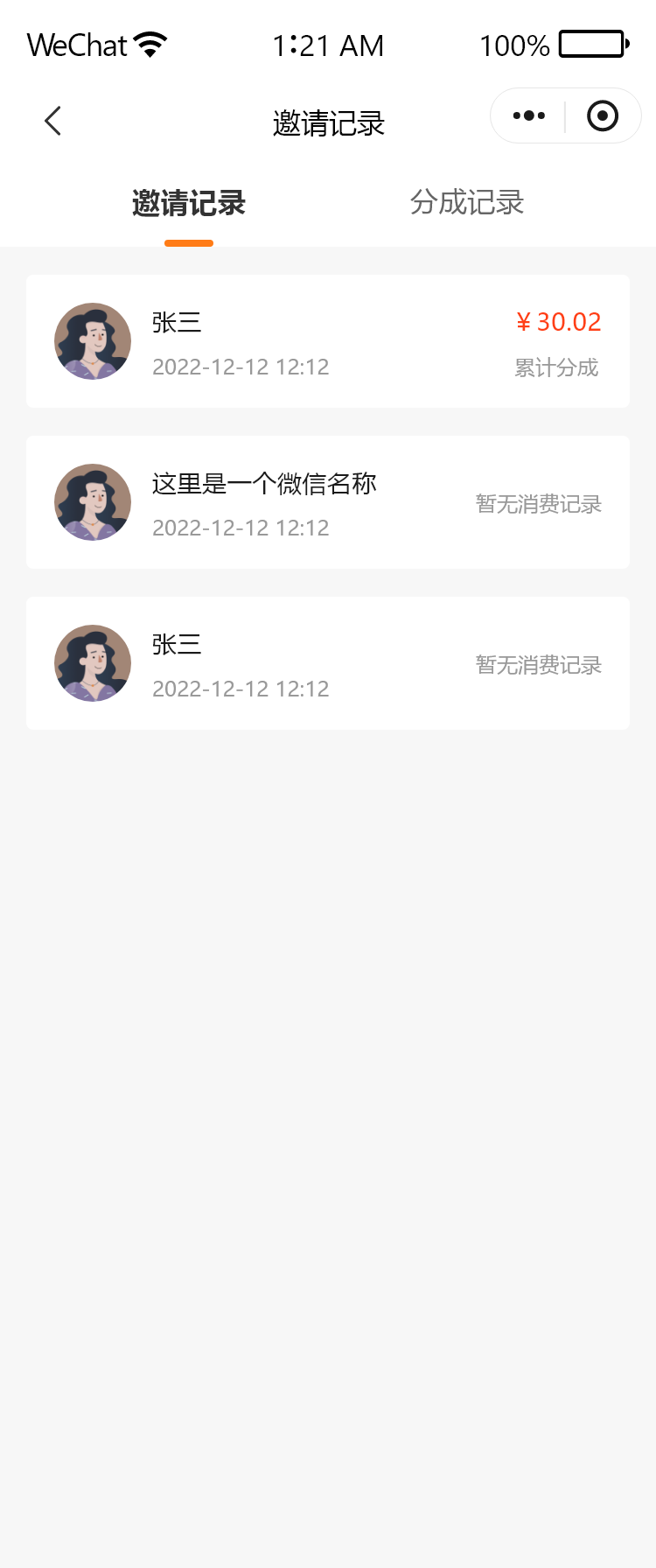Select the 邀请记录 tab
This screenshot has width=656, height=1568.
[189, 203]
